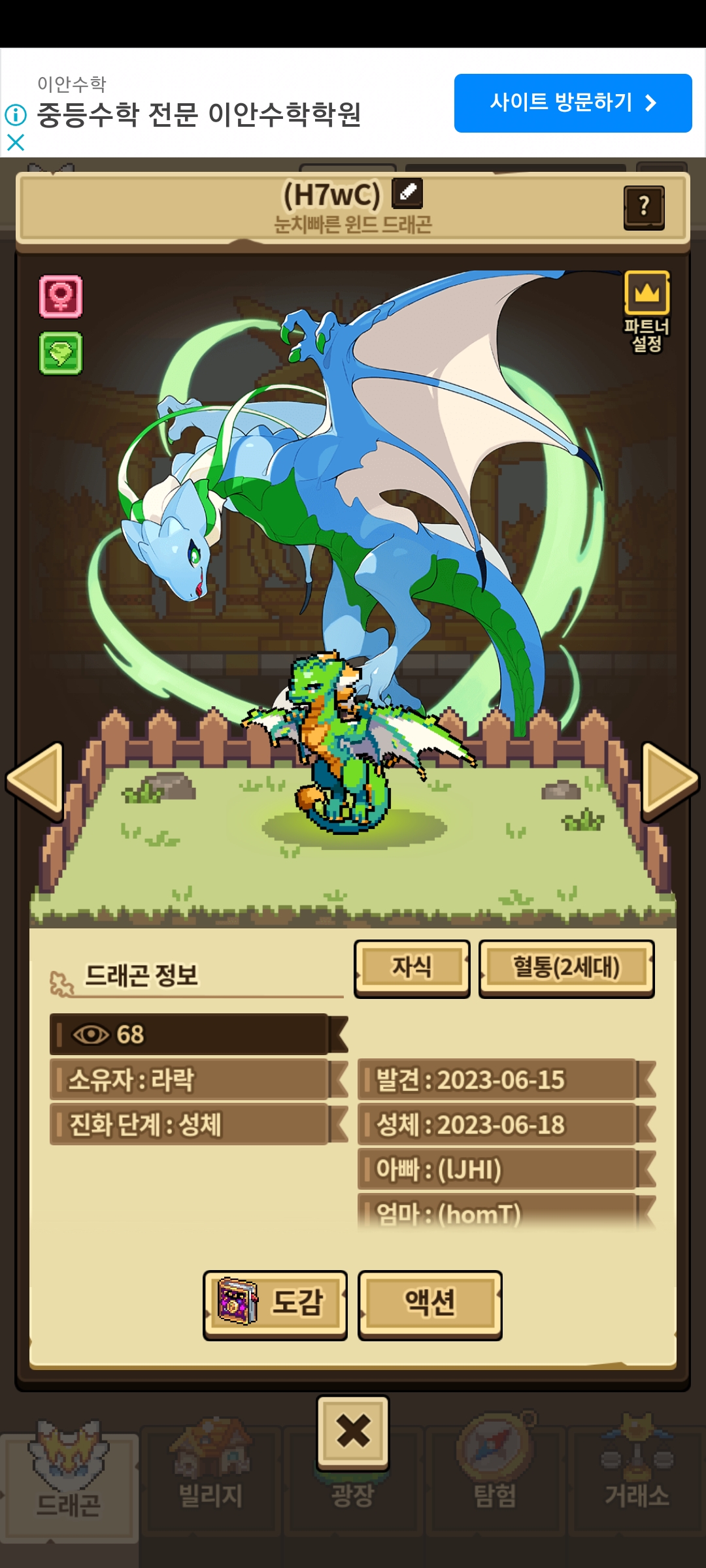Open the 자식 (offspring) button
Screen dimensions: 706x1568
pyautogui.click(x=412, y=968)
